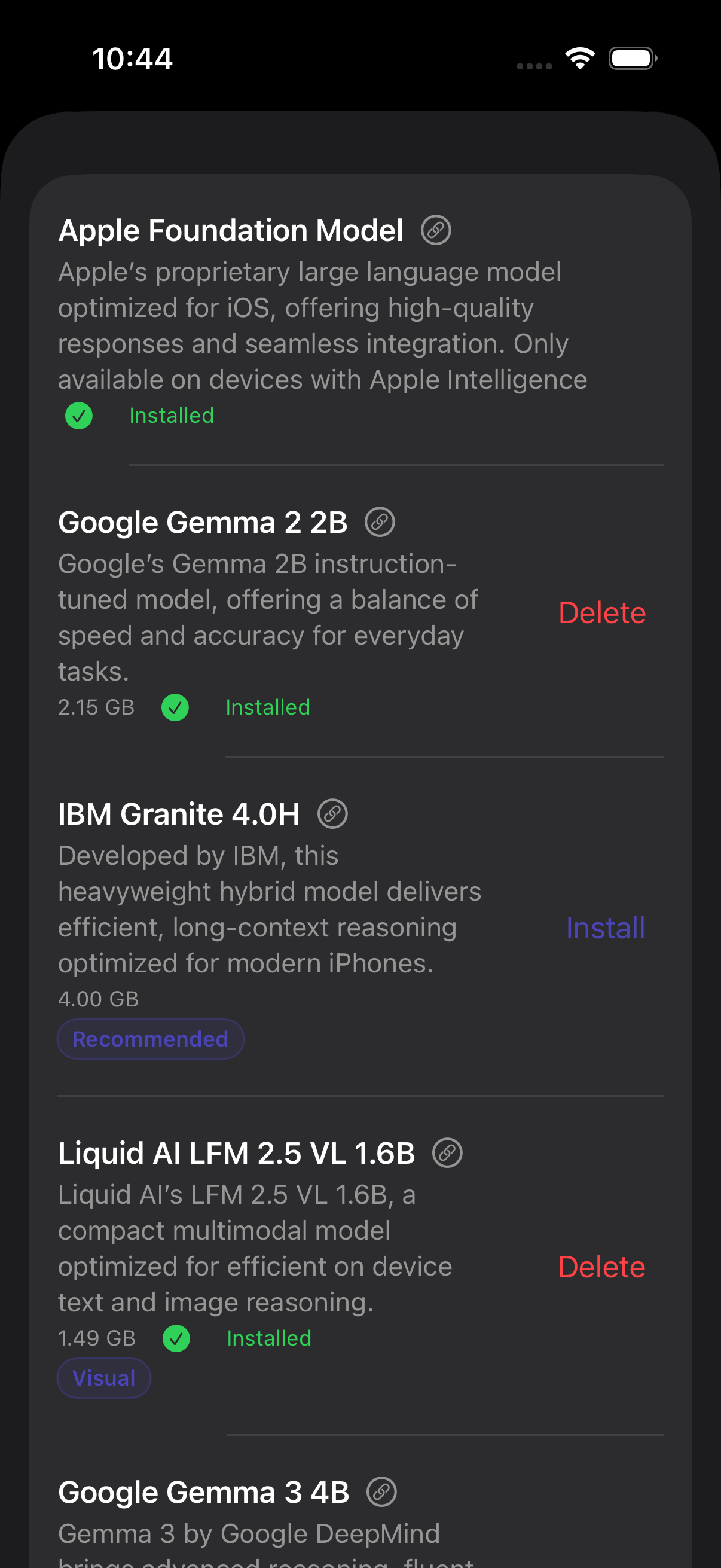
Task: Install the IBM Granite 4.0H model
Action: pos(606,928)
